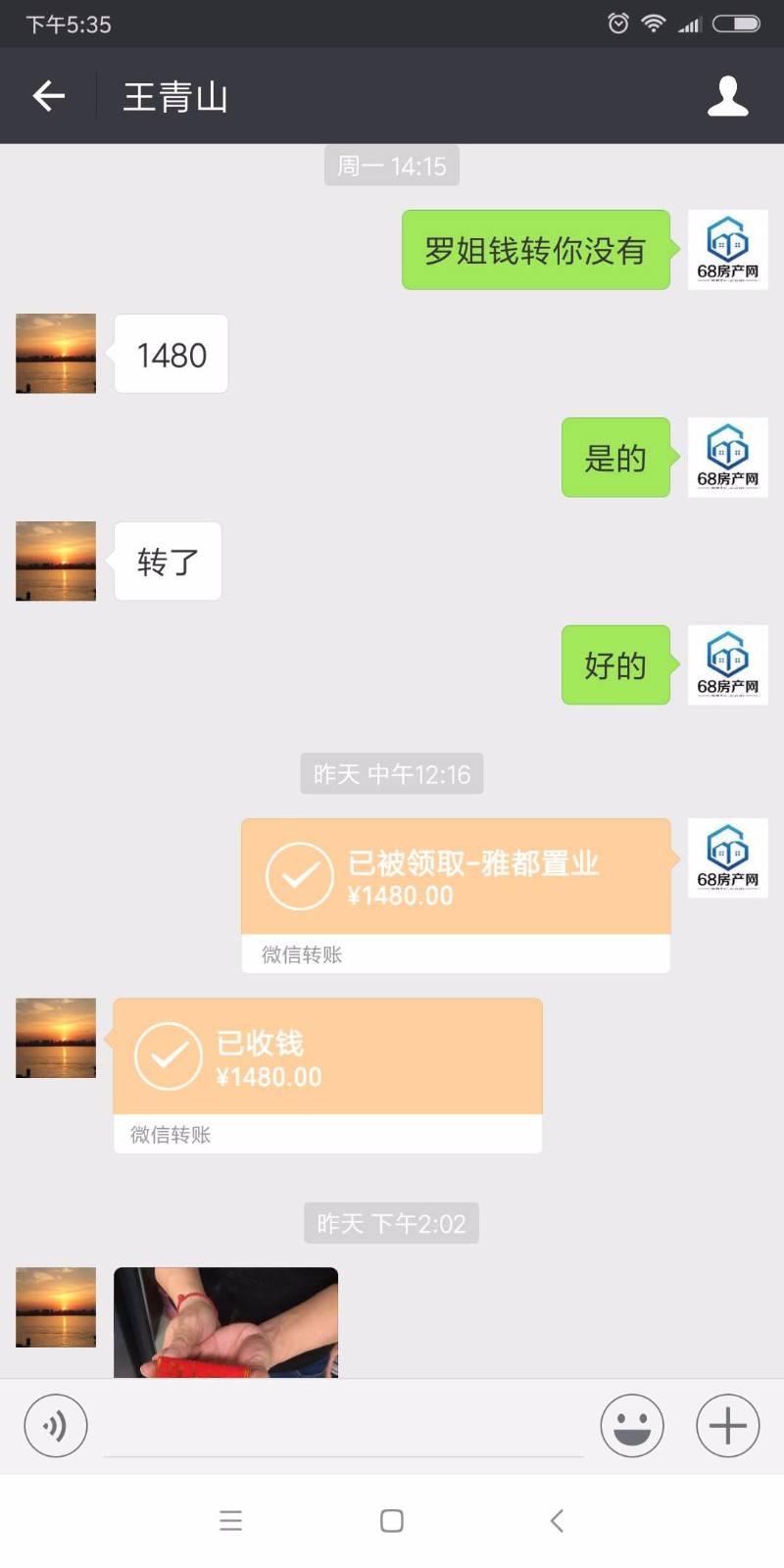Go back from the 王青山 chat

49,96
